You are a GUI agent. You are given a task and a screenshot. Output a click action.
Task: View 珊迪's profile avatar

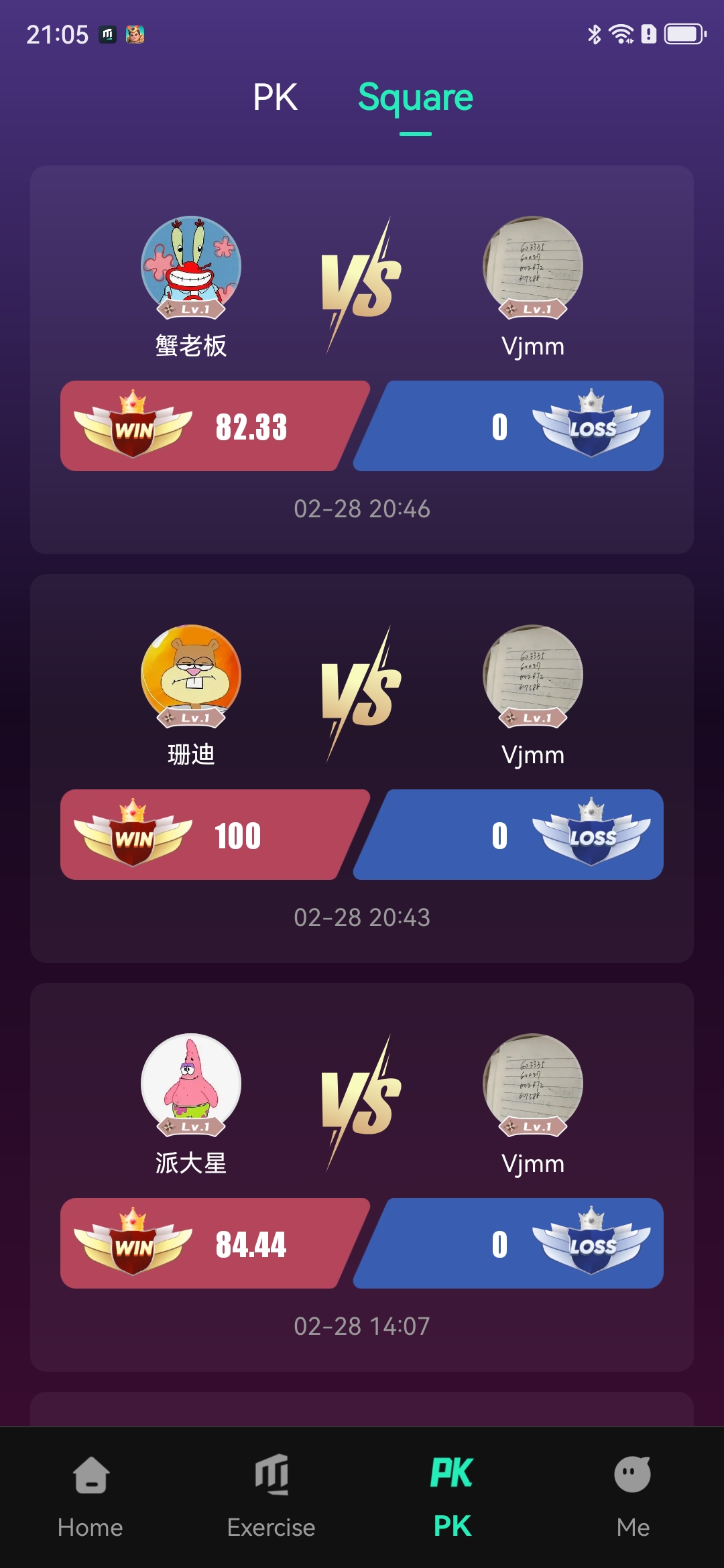191,675
